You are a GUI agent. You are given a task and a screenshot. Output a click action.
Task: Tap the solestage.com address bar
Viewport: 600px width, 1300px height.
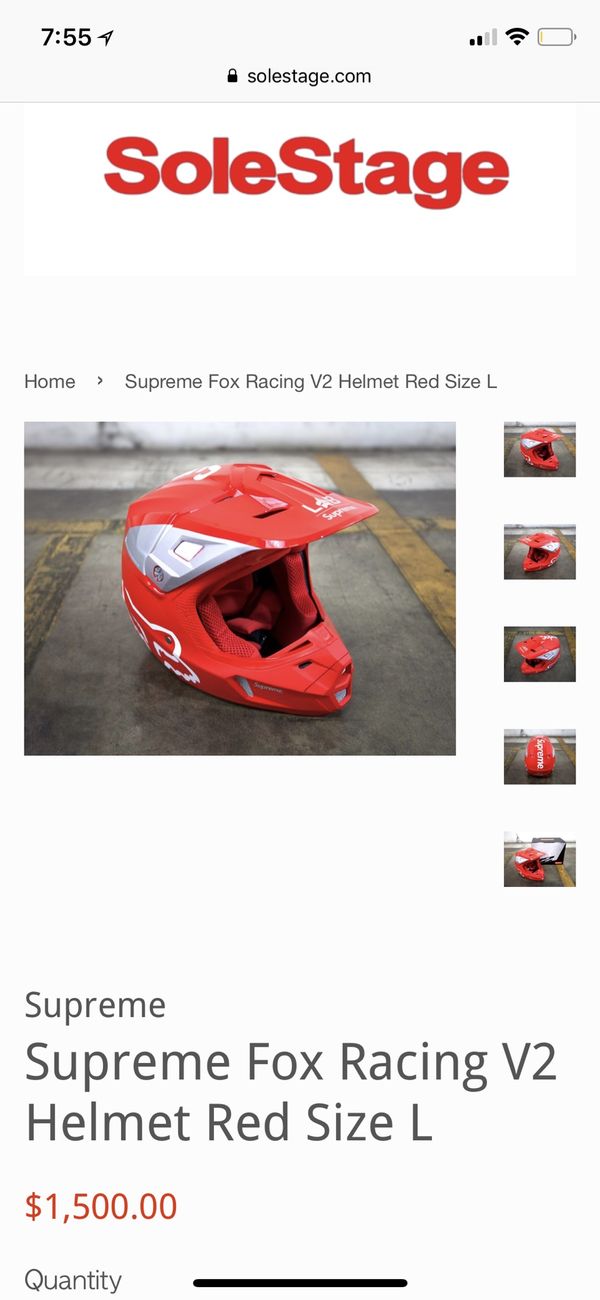(x=300, y=76)
